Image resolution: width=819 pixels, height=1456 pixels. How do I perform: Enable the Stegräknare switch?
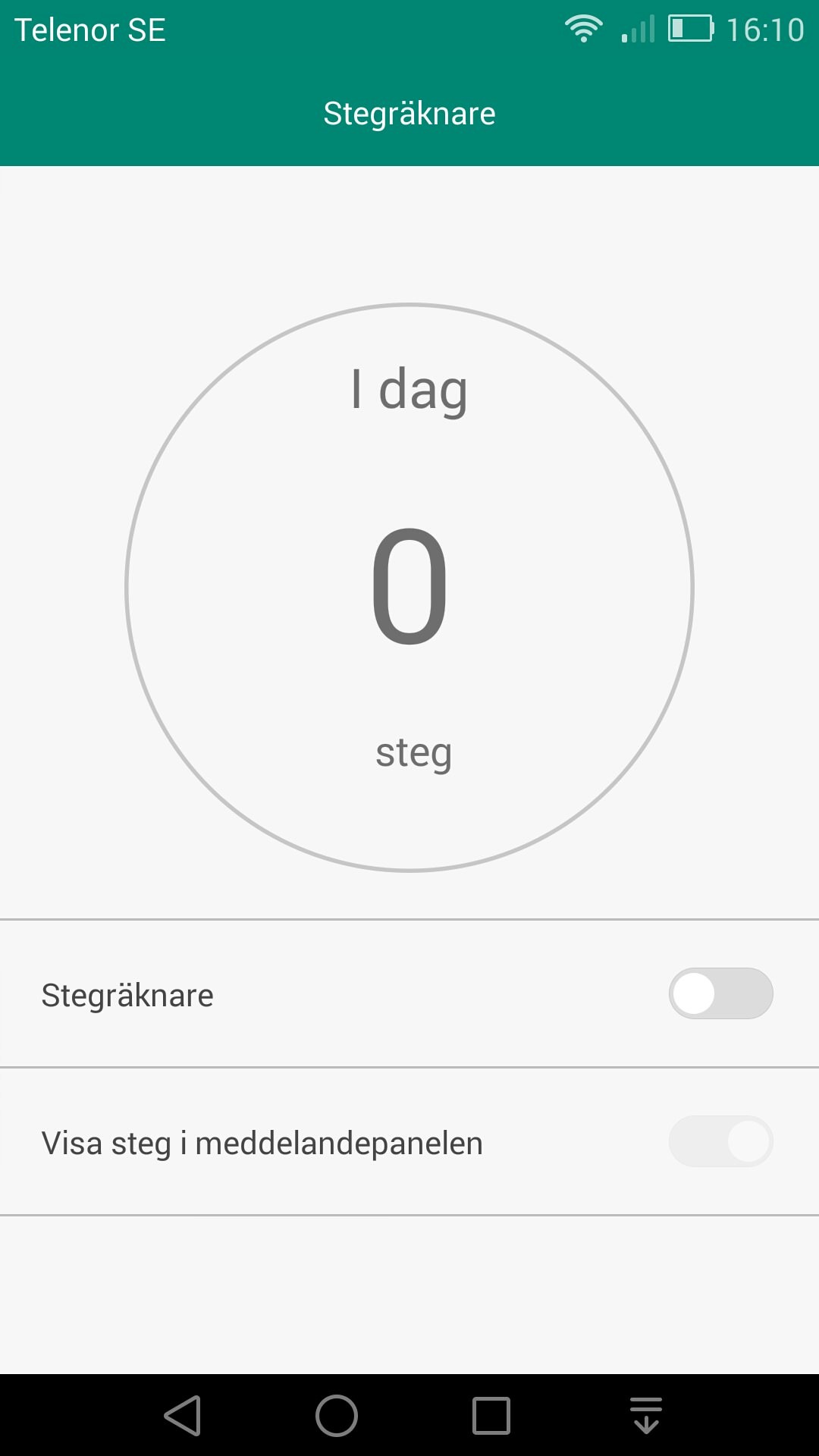[720, 993]
